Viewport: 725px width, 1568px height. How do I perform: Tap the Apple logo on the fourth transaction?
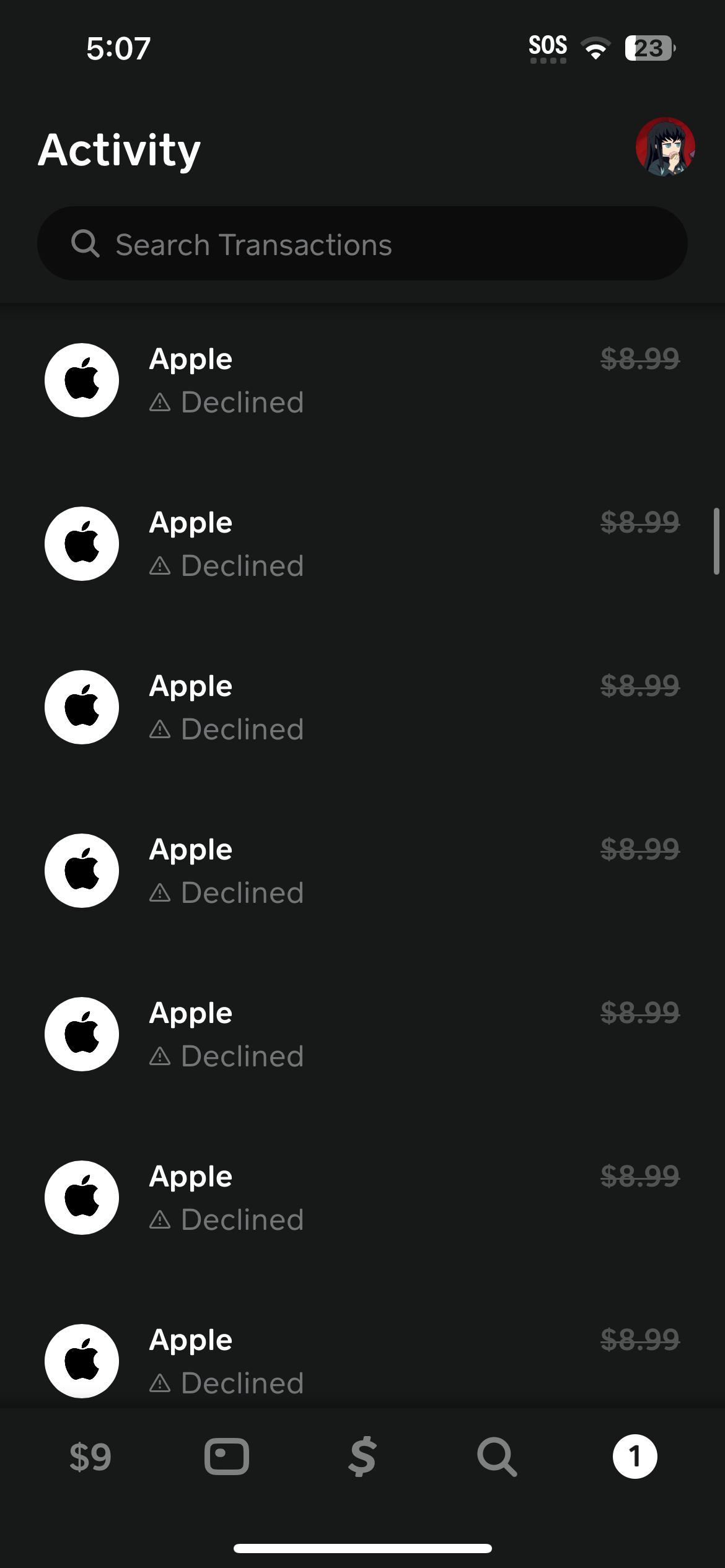pyautogui.click(x=81, y=870)
